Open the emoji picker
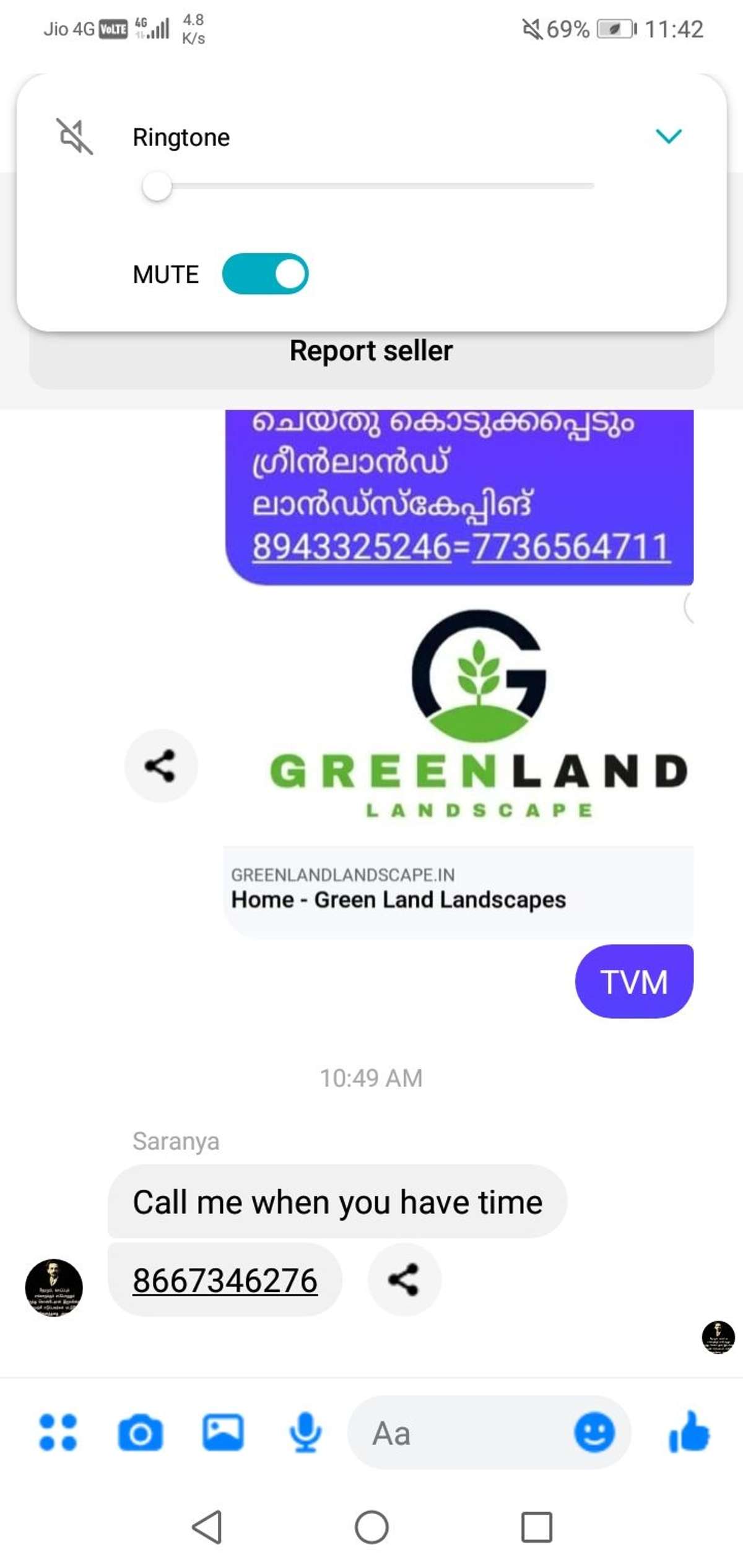Image resolution: width=743 pixels, height=1568 pixels. tap(594, 1432)
